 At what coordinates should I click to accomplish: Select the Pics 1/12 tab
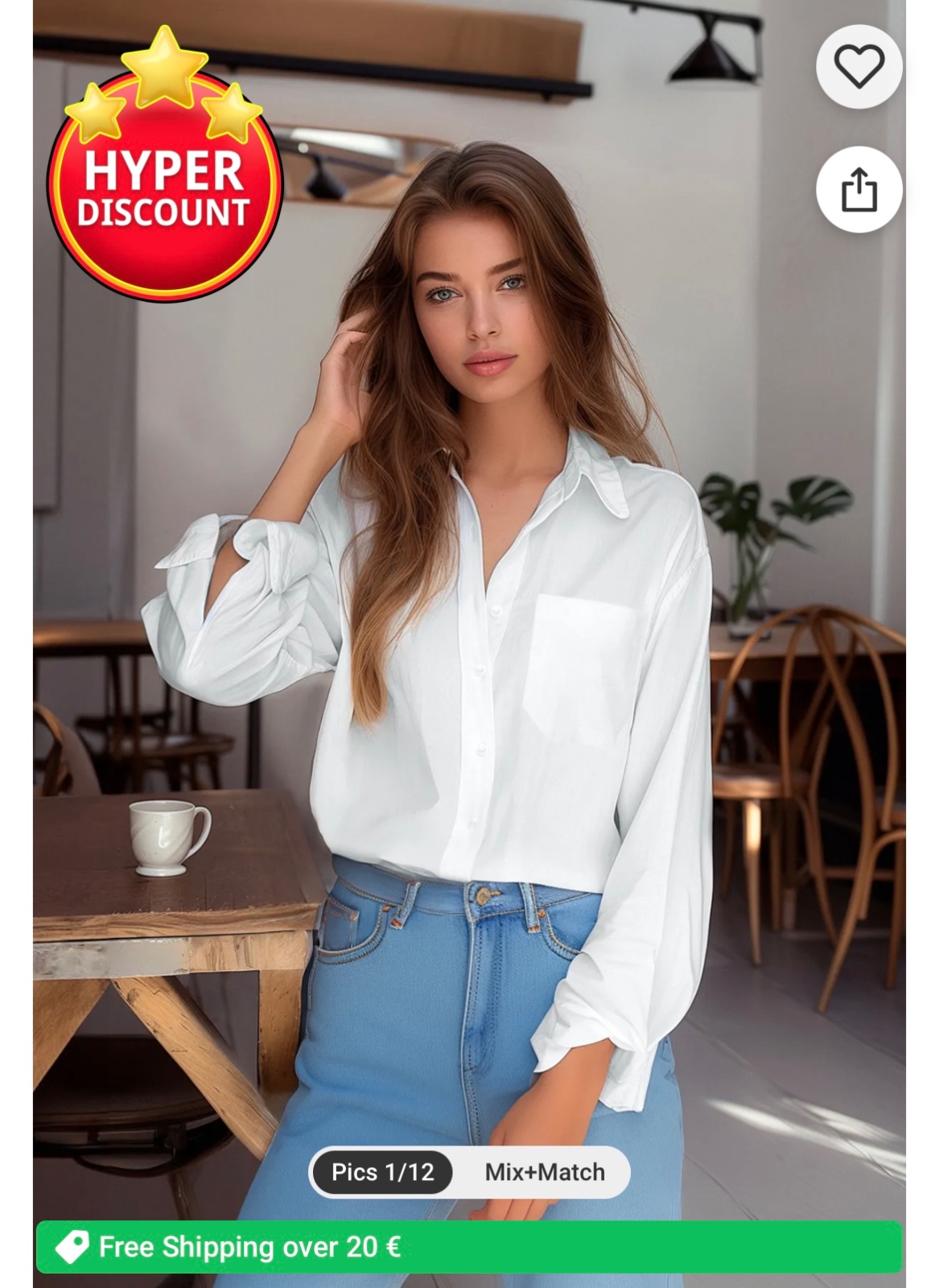pyautogui.click(x=383, y=1172)
